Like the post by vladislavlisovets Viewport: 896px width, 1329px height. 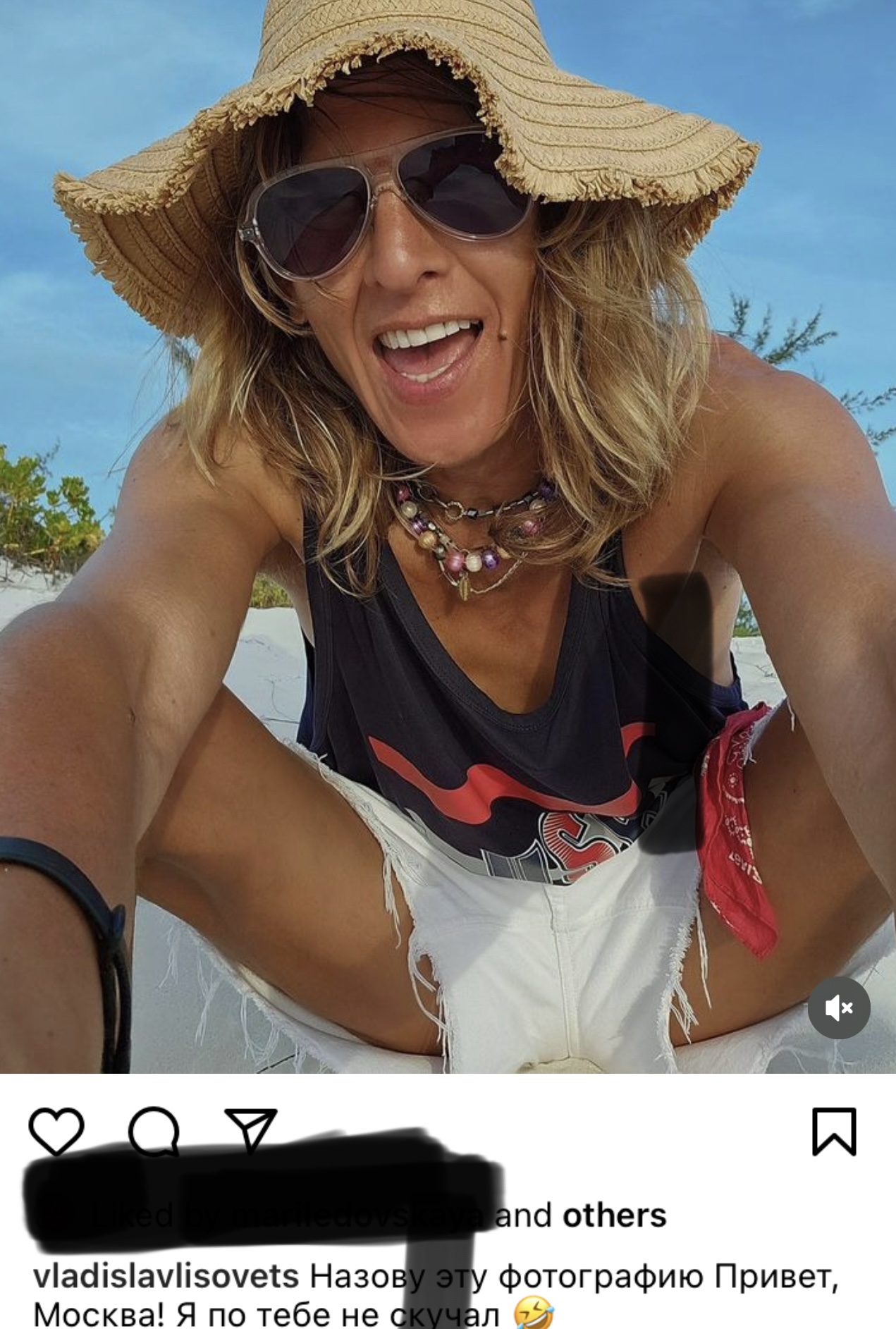click(x=56, y=1131)
